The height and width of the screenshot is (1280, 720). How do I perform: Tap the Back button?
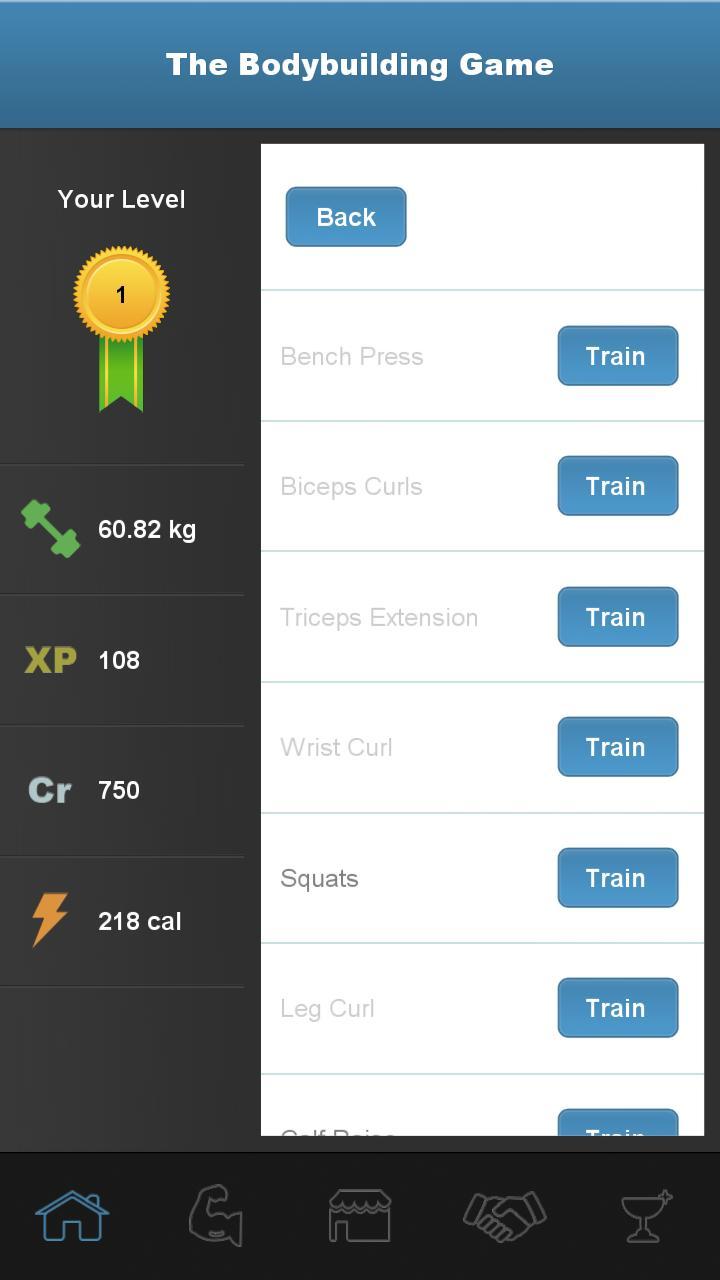(x=346, y=217)
